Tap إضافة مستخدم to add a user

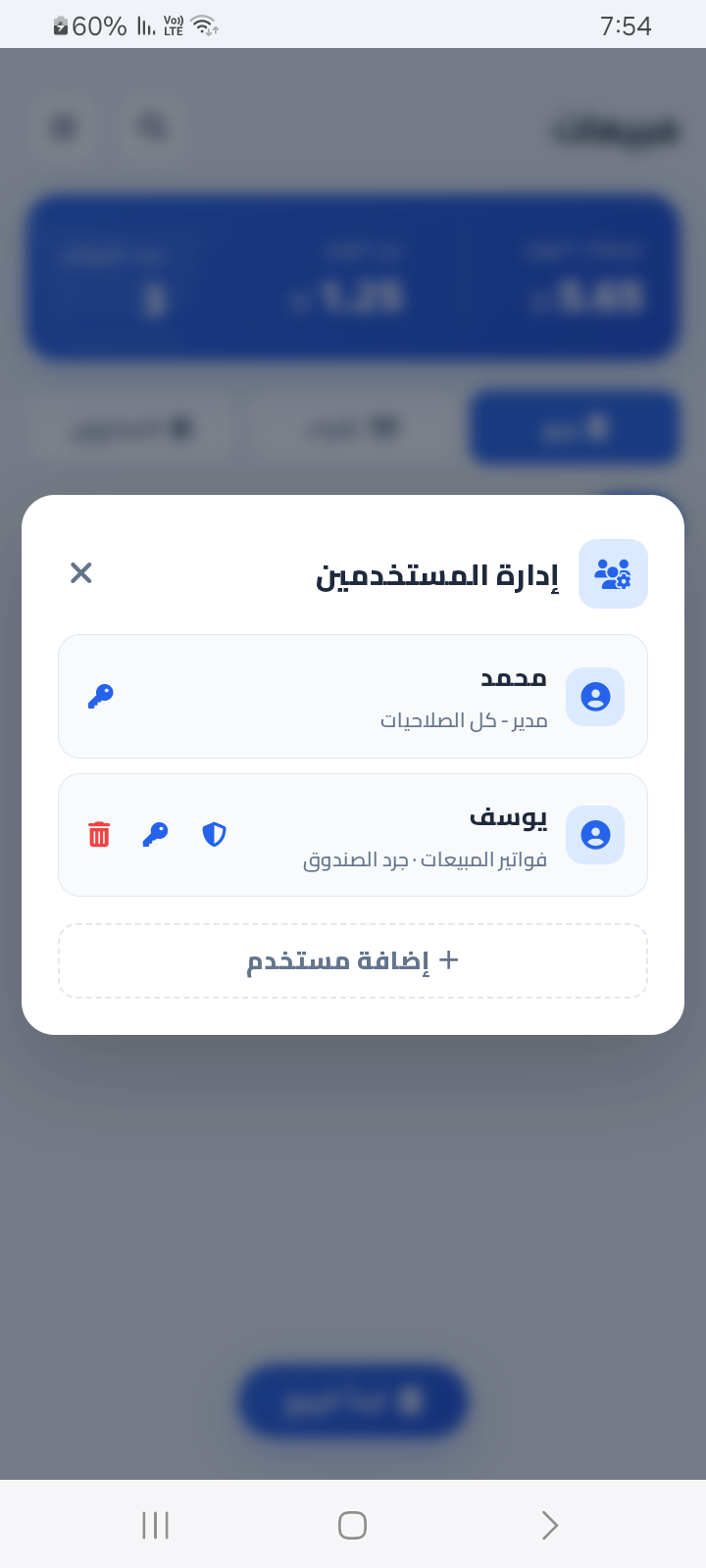[353, 961]
